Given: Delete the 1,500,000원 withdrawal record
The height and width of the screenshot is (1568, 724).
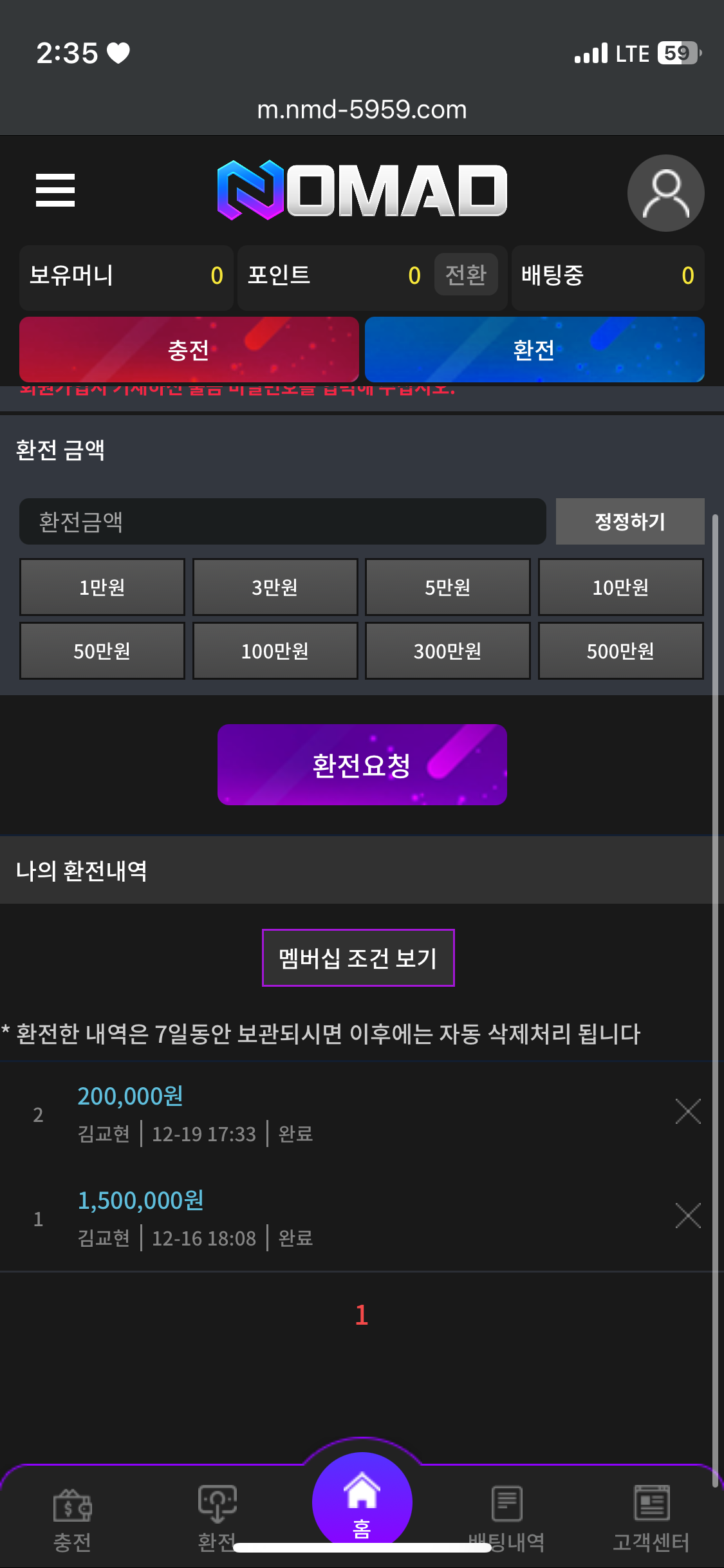Looking at the screenshot, I should pos(687,1216).
